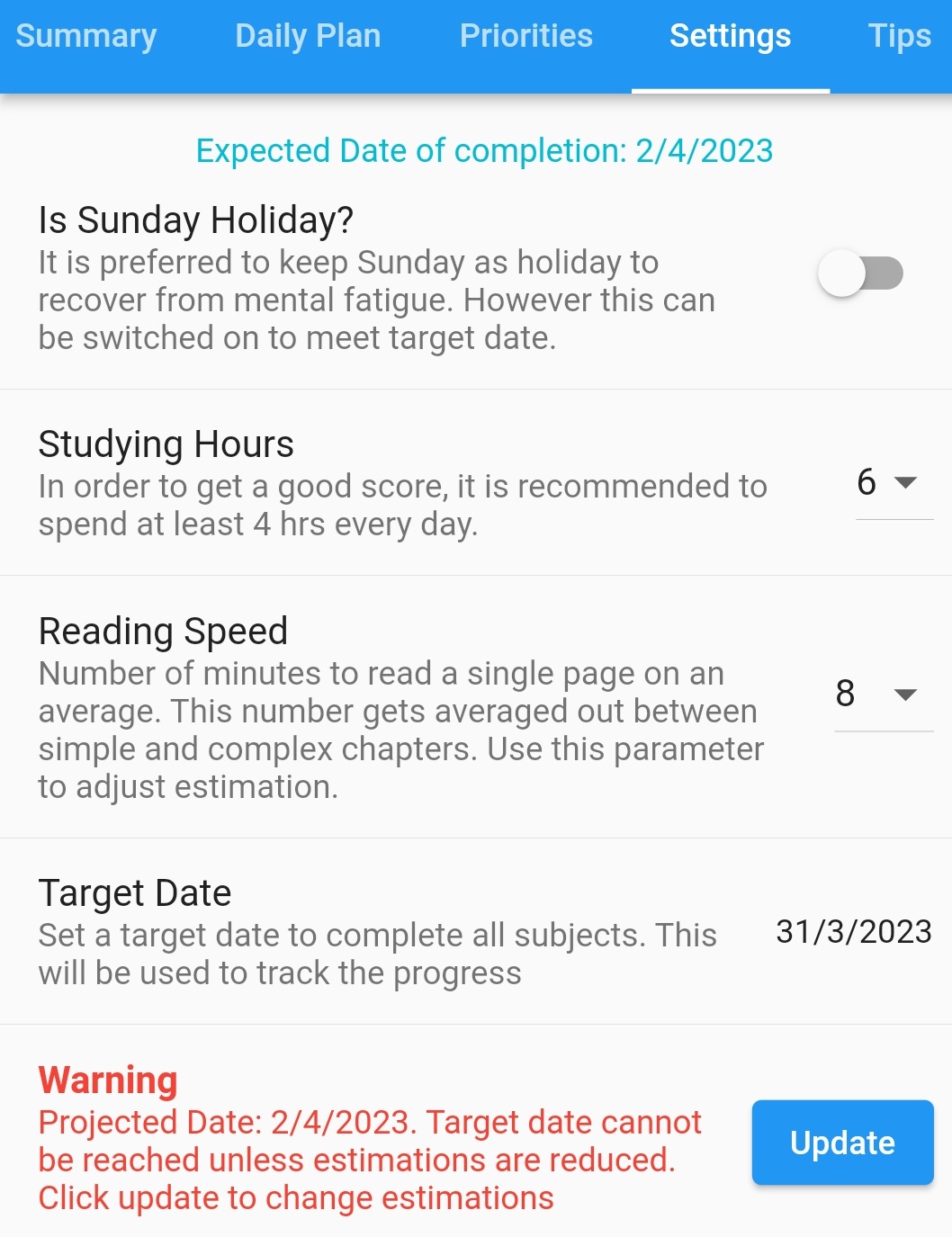Open the Reading Speed dropdown
Screen dimensions: 952x1237
883,694
